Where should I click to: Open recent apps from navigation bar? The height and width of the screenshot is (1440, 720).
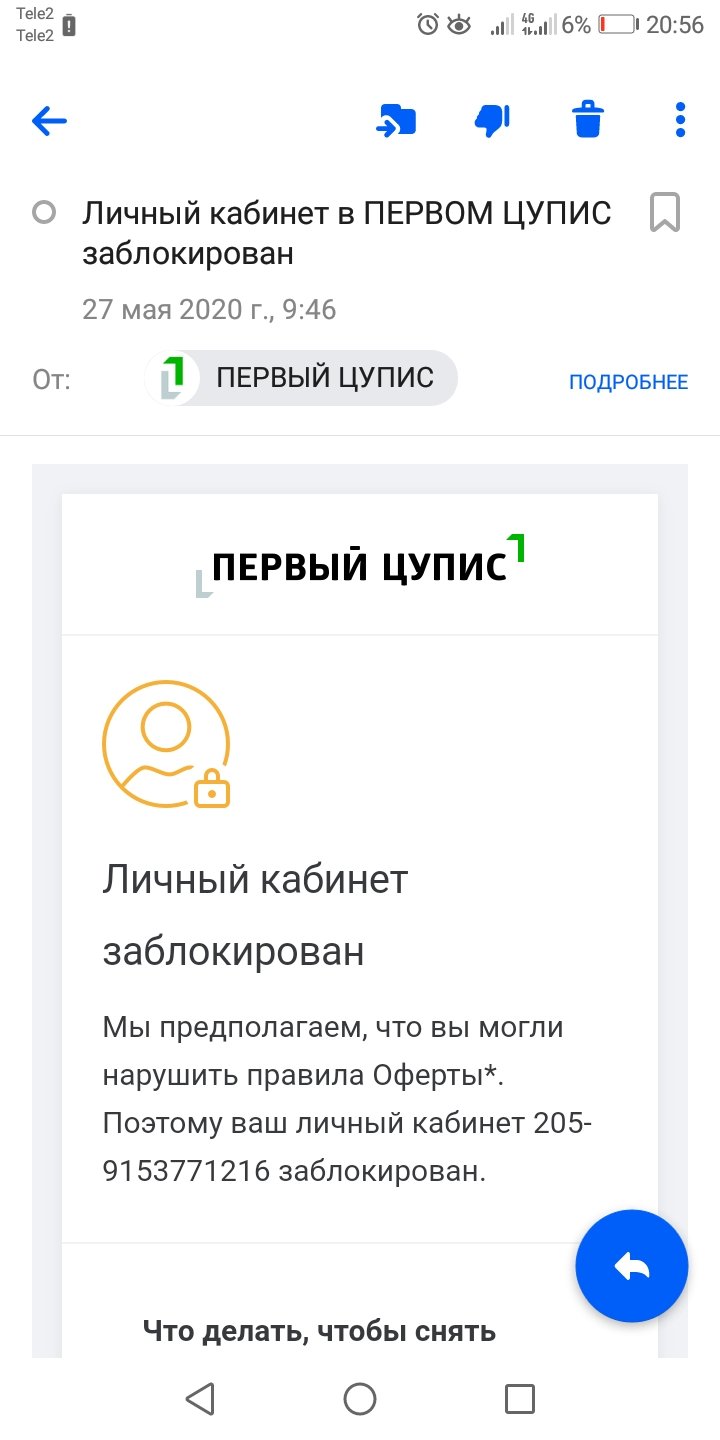coord(519,1398)
